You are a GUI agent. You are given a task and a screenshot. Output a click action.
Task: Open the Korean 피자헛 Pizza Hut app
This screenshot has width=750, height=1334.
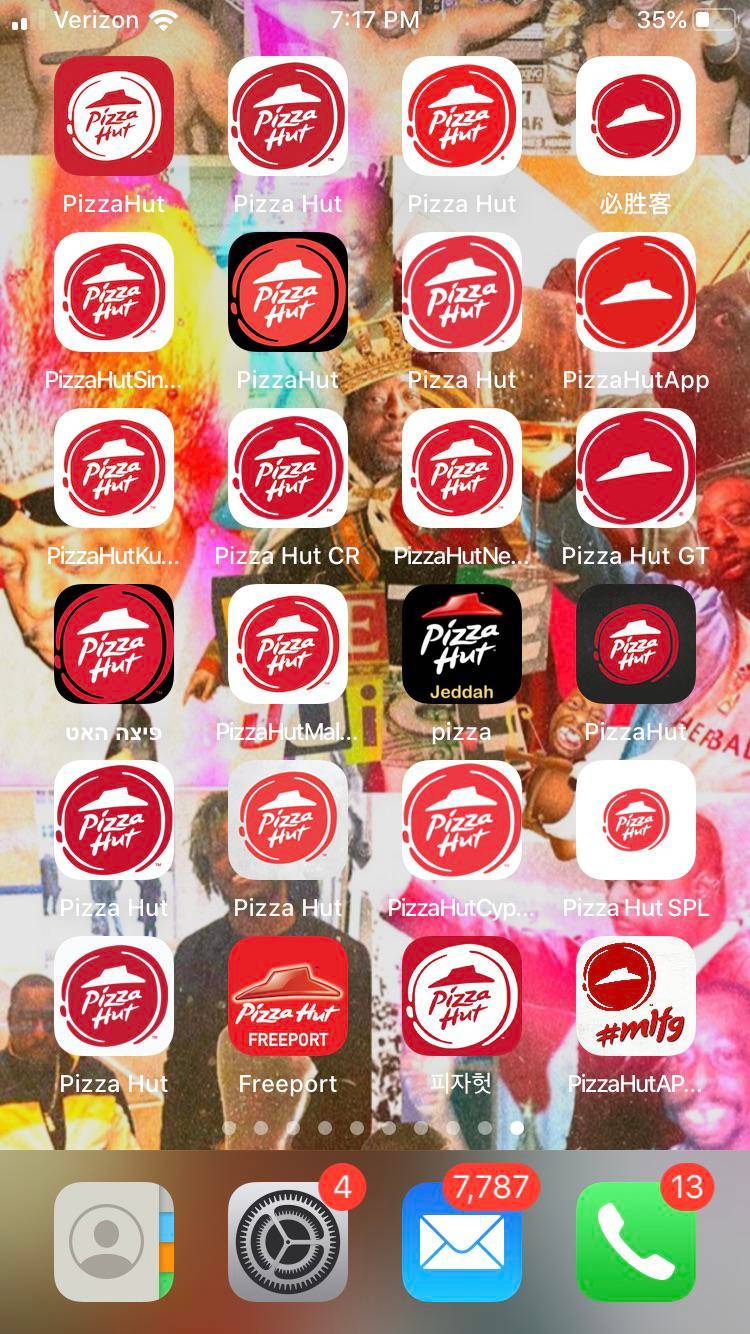(462, 996)
